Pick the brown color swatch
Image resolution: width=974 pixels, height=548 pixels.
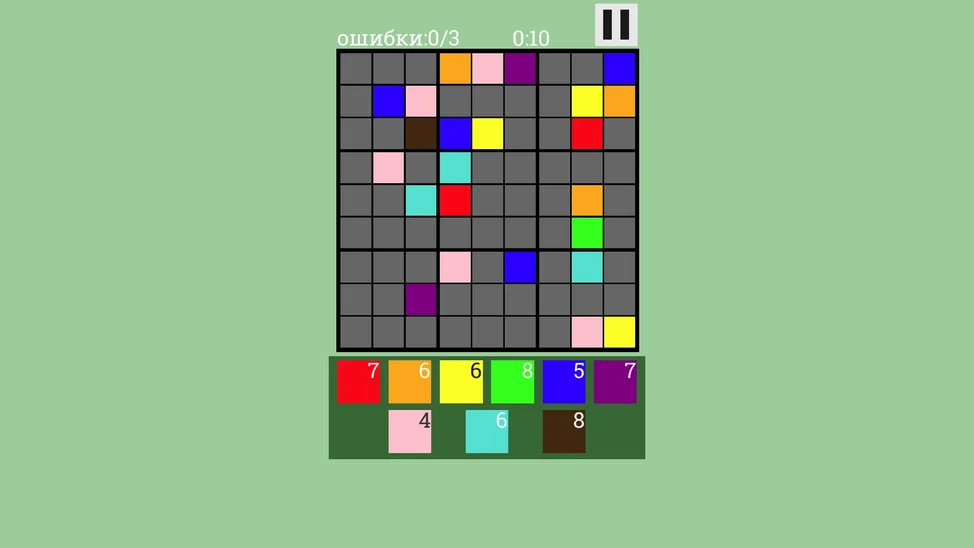(x=564, y=431)
